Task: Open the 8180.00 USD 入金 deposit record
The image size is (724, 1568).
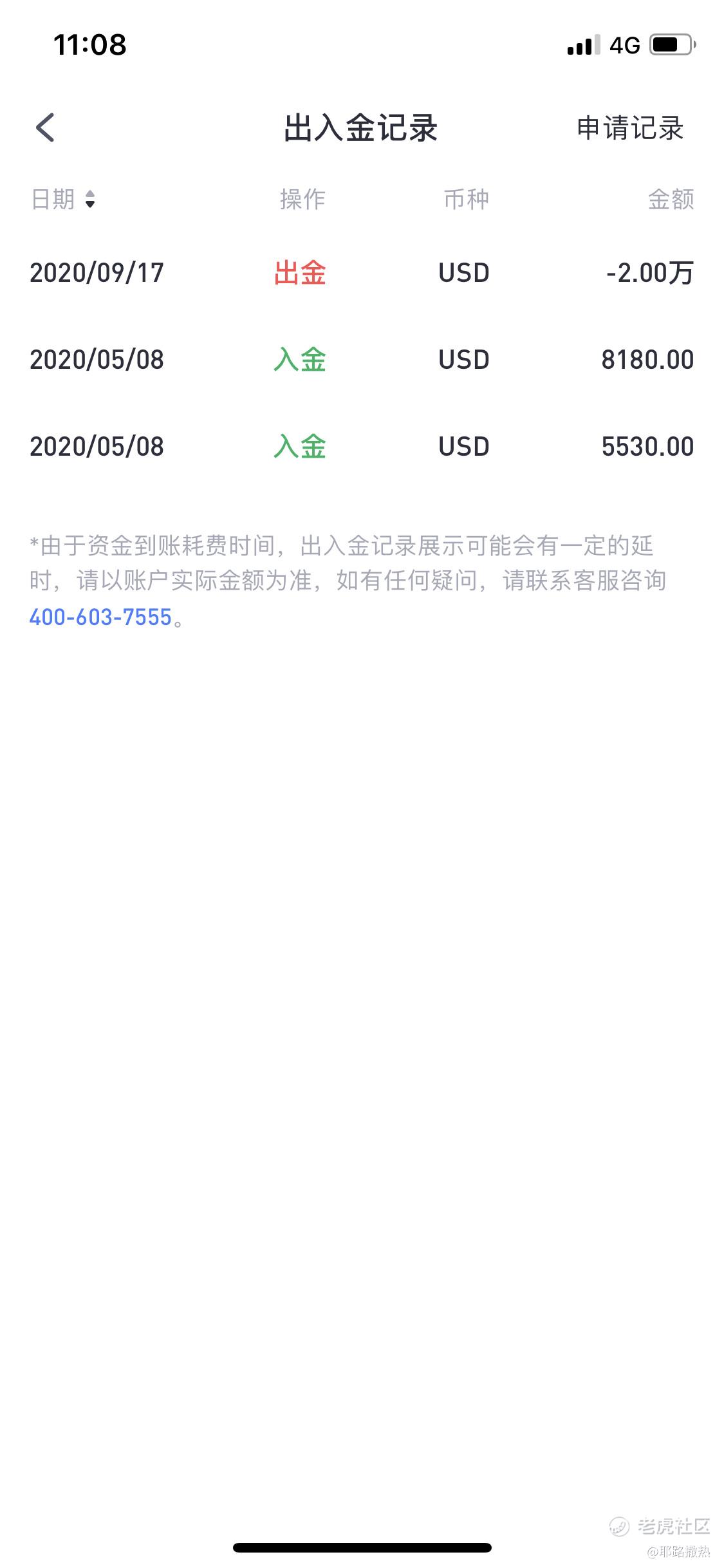Action: (362, 360)
